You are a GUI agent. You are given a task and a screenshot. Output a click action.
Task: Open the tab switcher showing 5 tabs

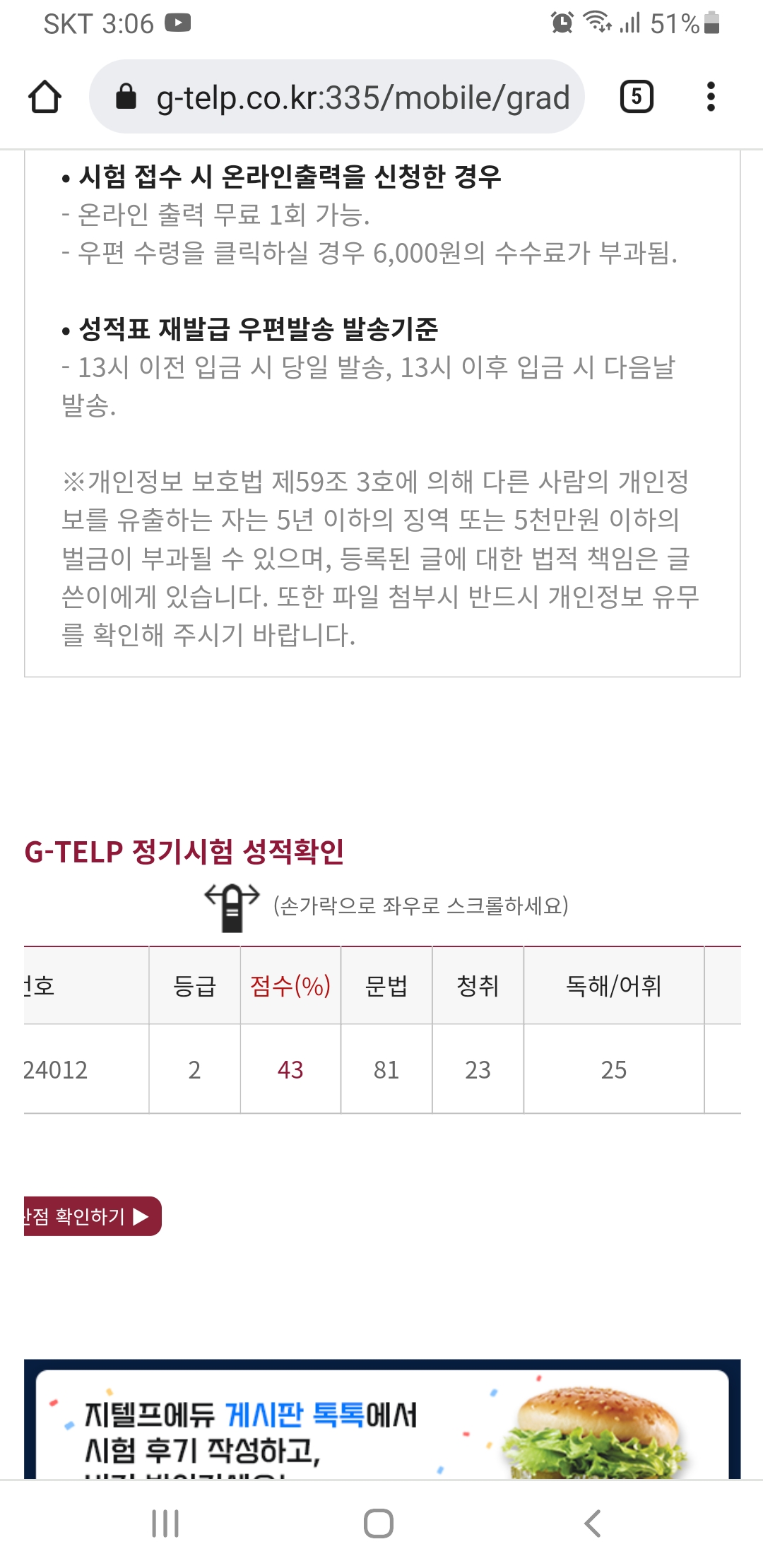637,97
